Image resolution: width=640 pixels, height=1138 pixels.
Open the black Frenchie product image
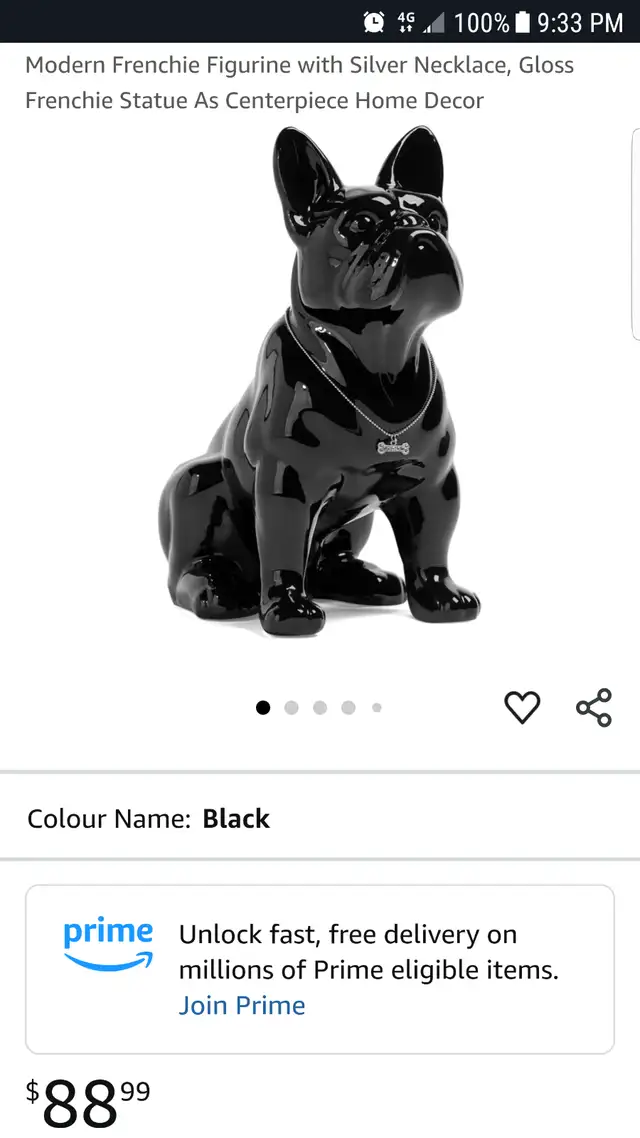[319, 382]
